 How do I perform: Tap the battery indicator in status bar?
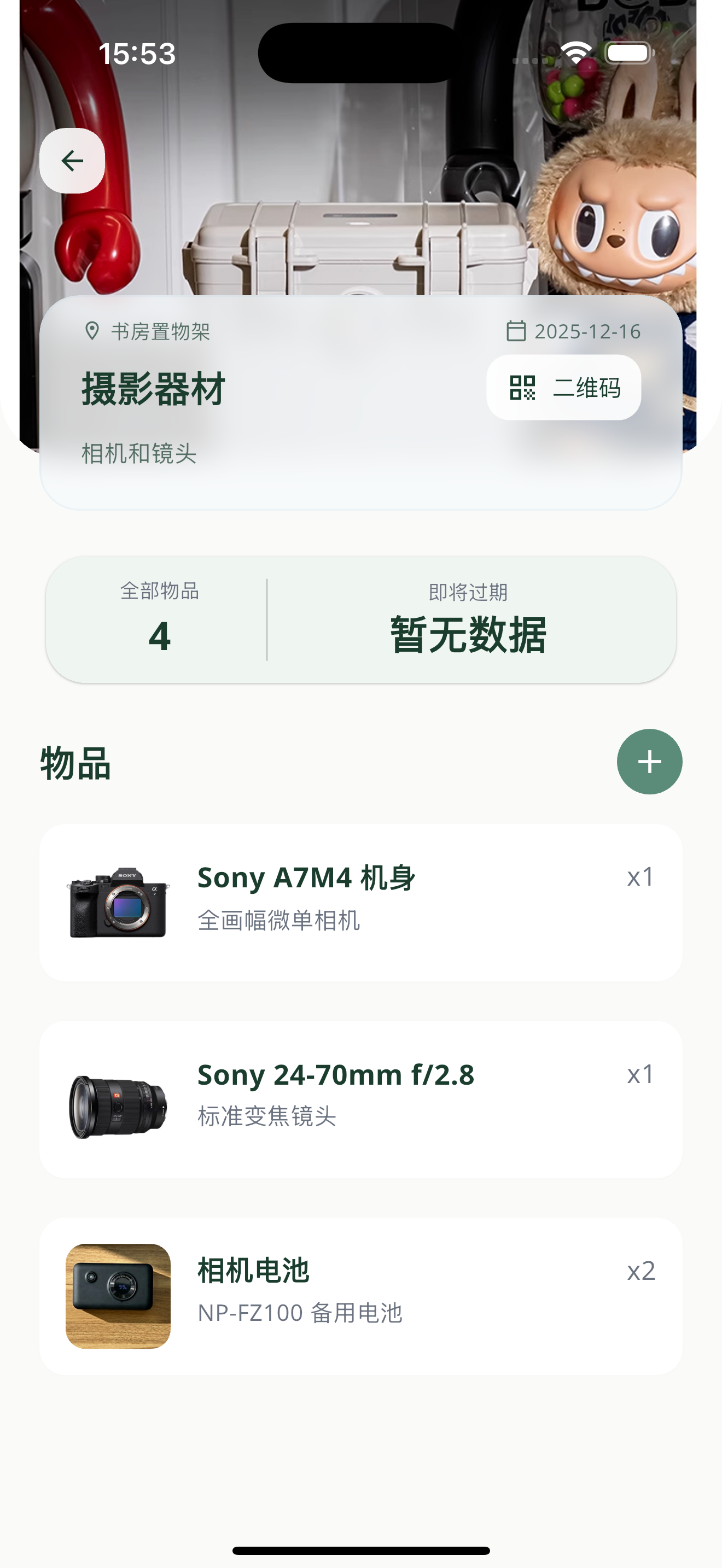click(626, 52)
